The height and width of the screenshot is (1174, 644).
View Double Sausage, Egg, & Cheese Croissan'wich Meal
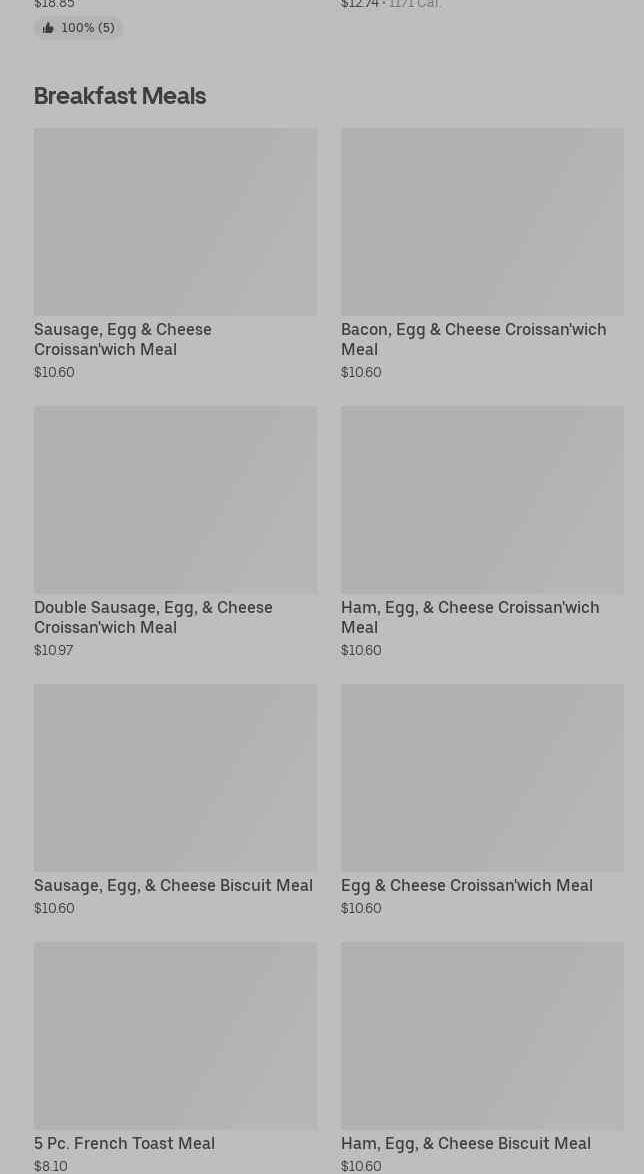click(175, 532)
